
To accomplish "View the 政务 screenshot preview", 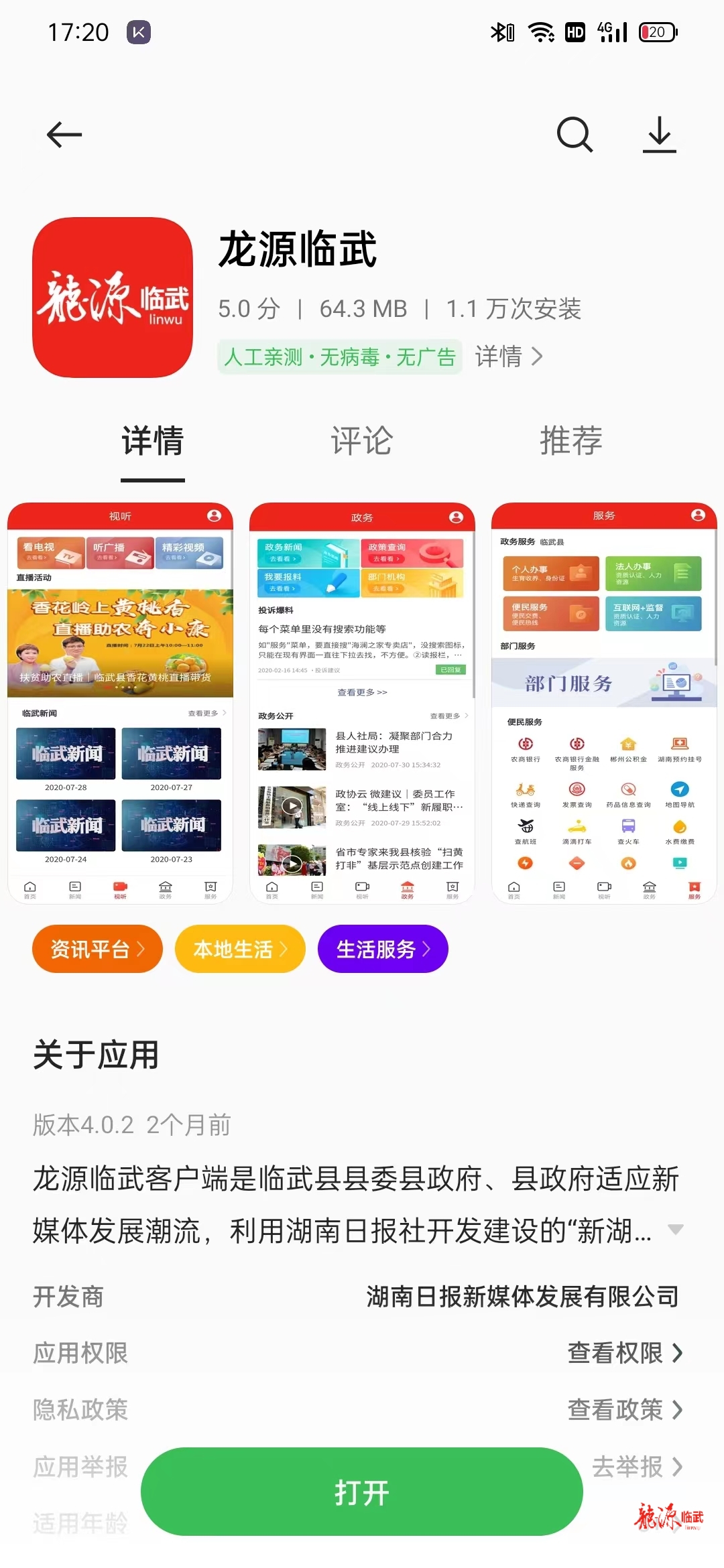I will 362,702.
